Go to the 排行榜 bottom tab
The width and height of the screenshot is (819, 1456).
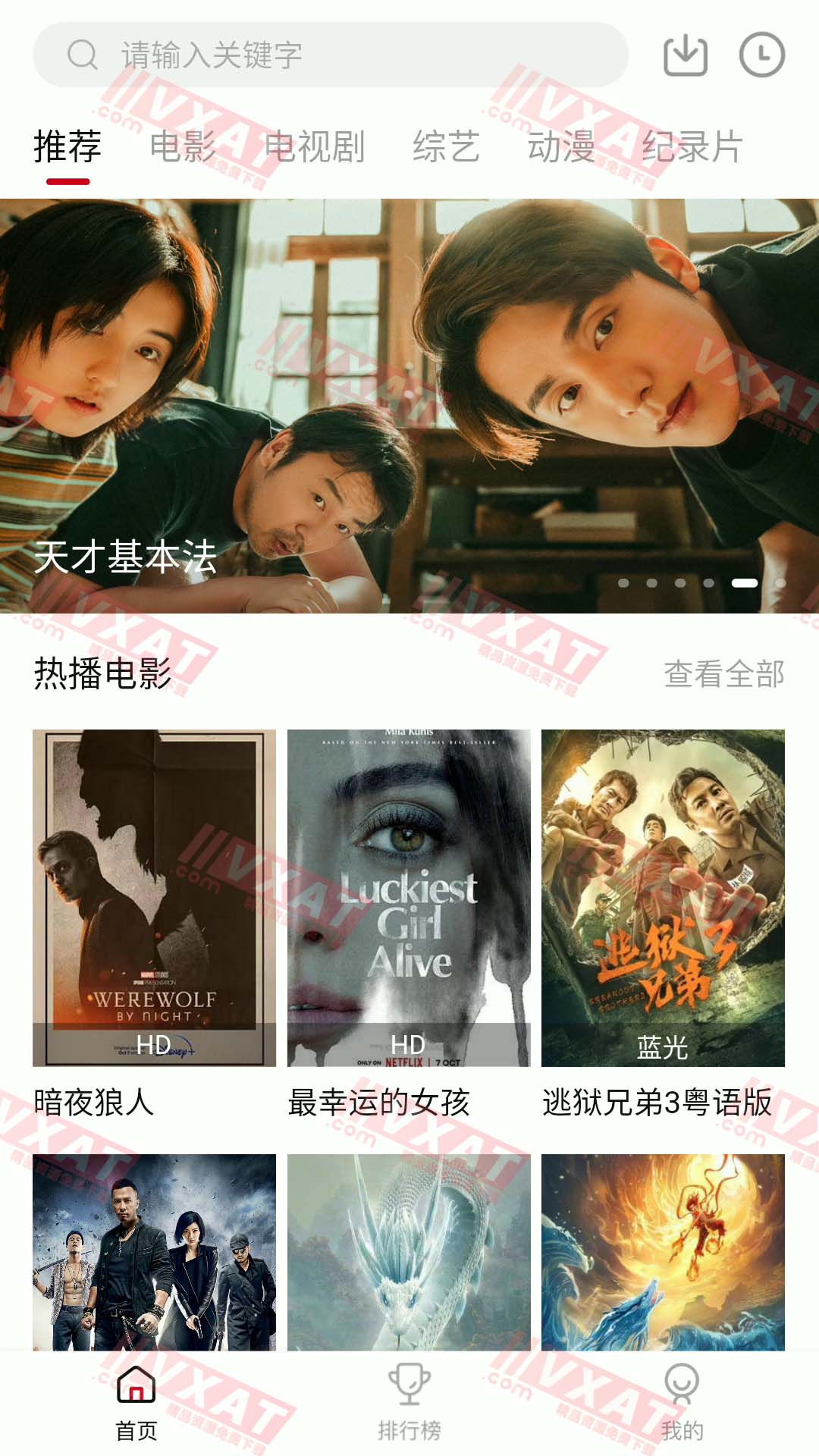(x=409, y=1403)
